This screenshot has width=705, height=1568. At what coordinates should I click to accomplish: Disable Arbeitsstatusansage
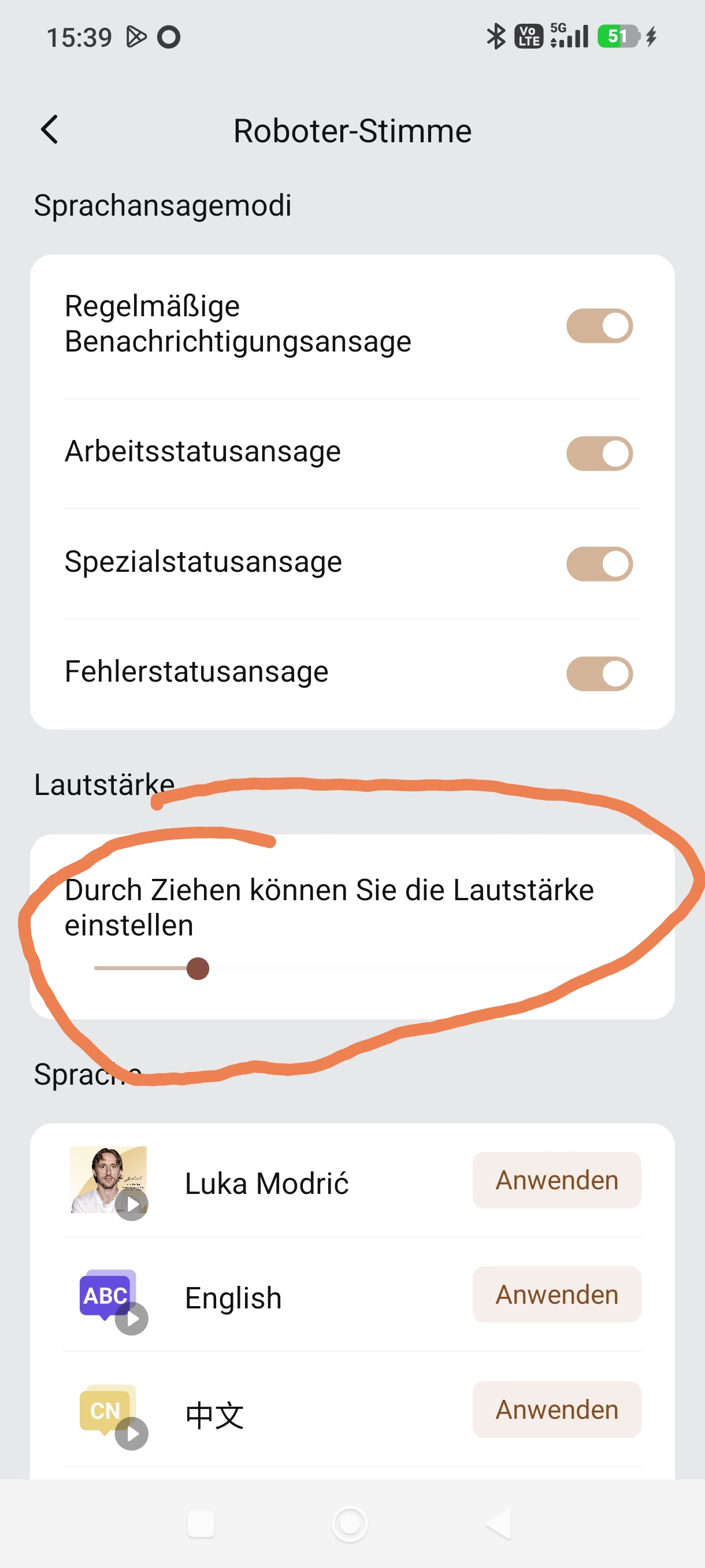(x=599, y=453)
